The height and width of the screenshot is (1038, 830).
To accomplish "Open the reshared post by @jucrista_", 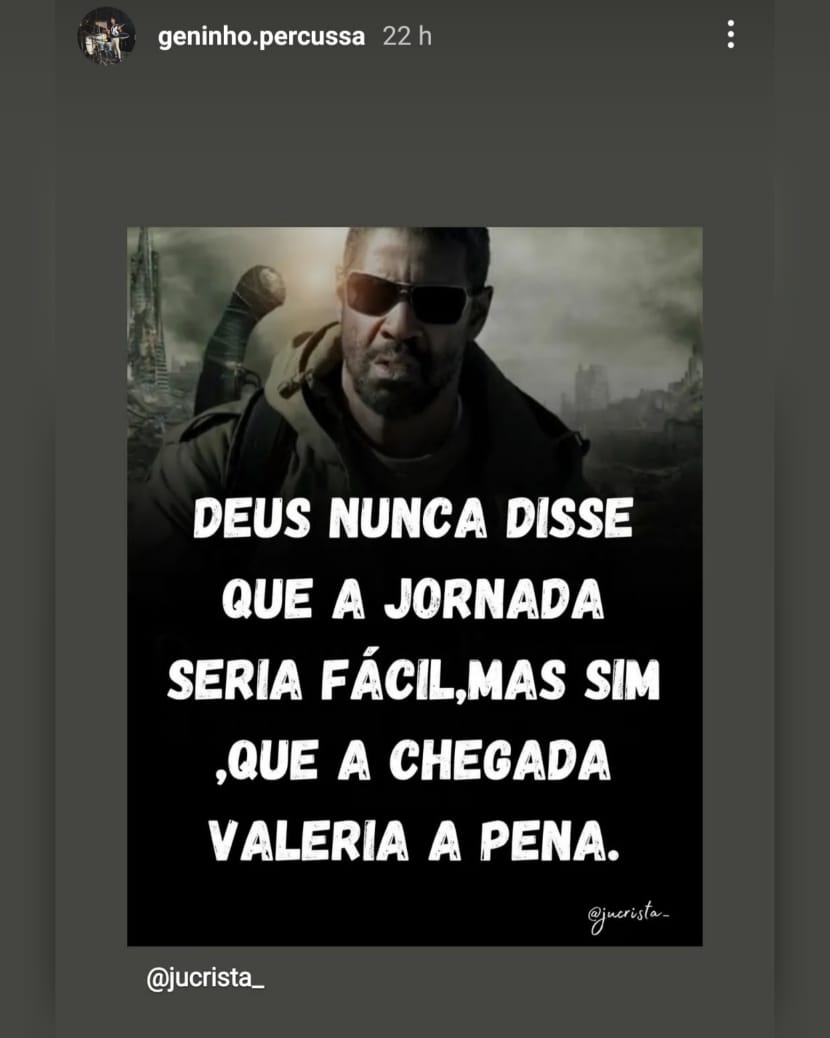I will [414, 585].
